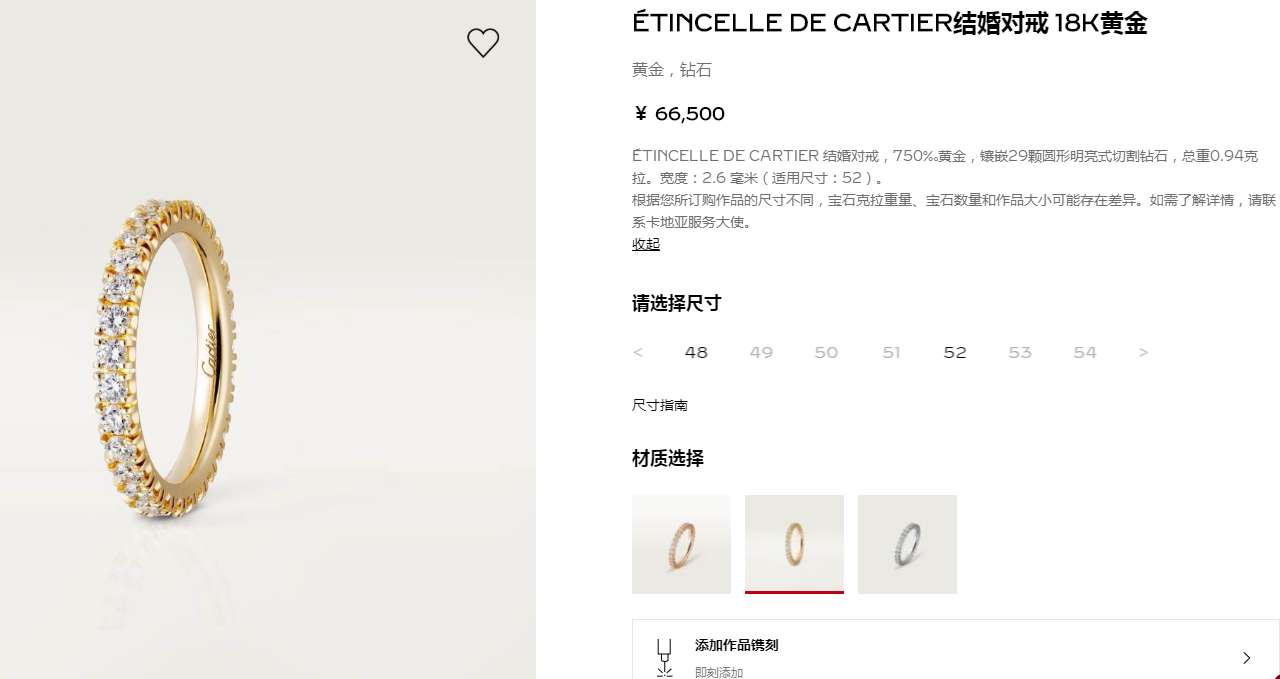Choose the yellow gold material option

pos(794,544)
